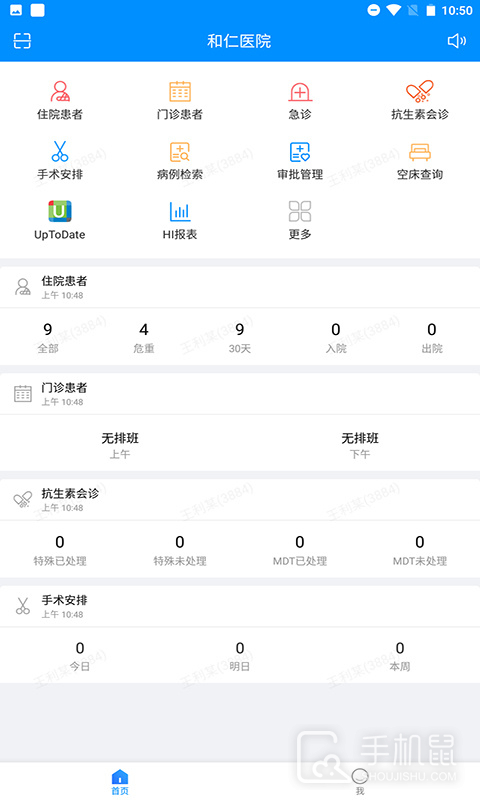The width and height of the screenshot is (480, 800).
Task: Open 手术安排 from the top grid
Action: pos(60,161)
